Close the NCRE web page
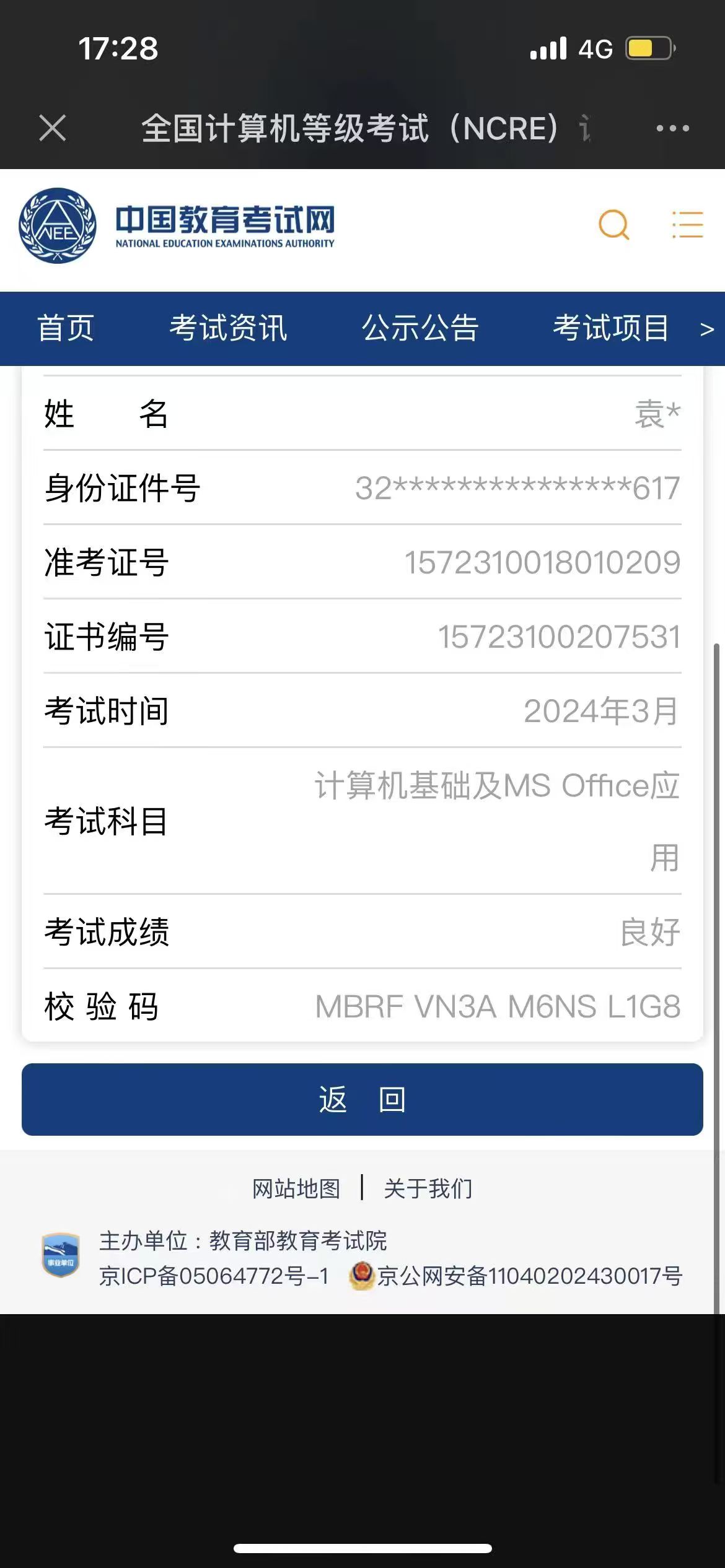Image resolution: width=725 pixels, height=1568 pixels. (53, 128)
